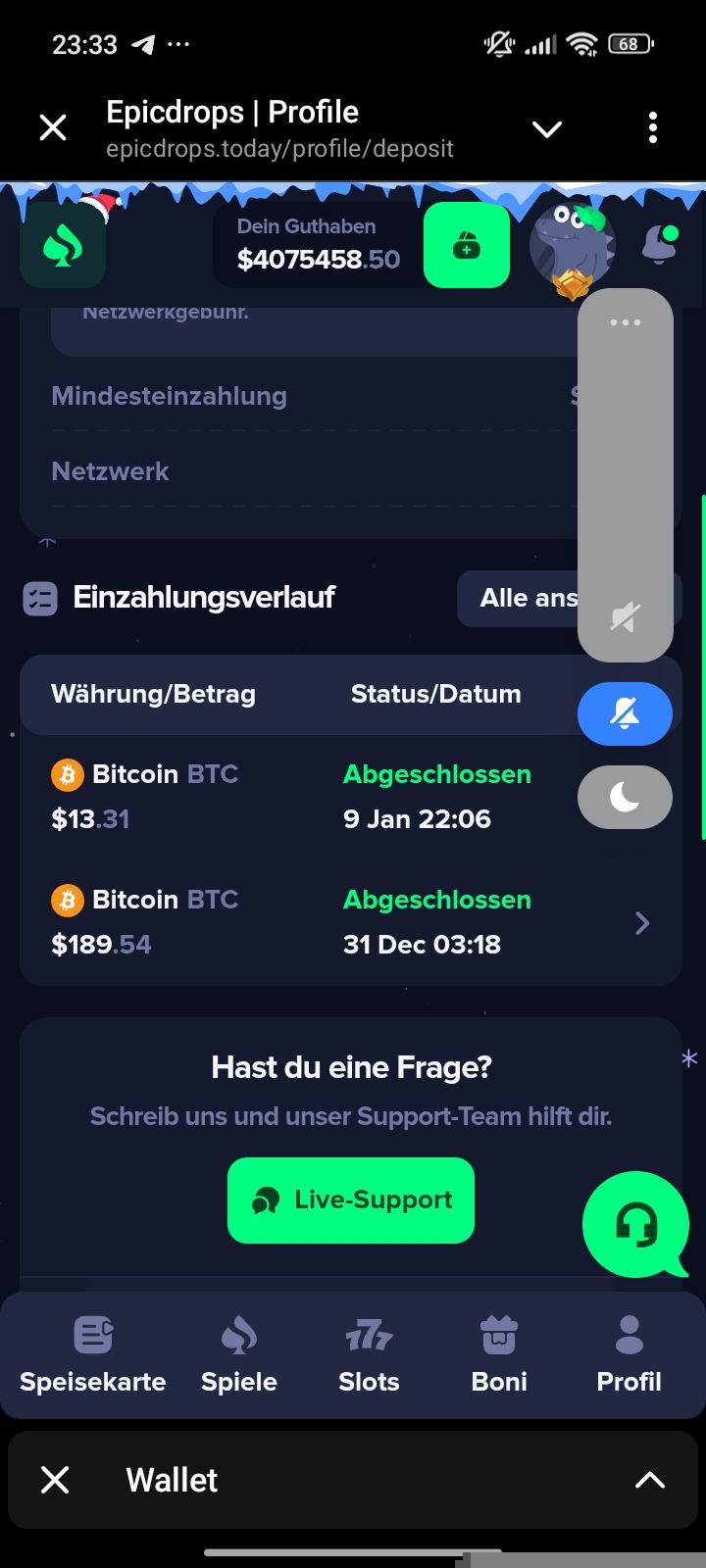
Task: Expand the page title dropdown arrow
Action: coord(547,128)
